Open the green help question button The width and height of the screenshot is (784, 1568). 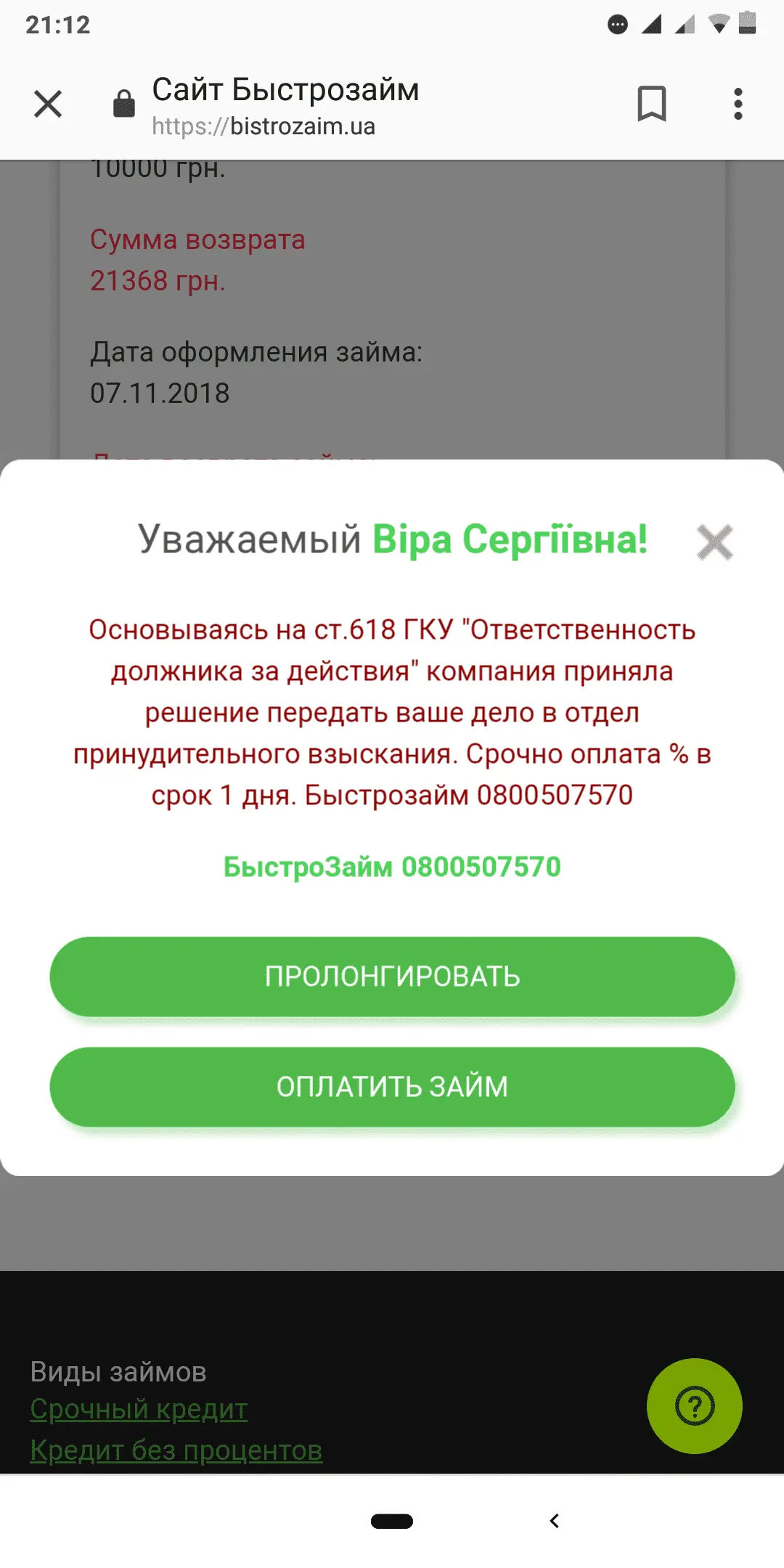(x=694, y=1406)
